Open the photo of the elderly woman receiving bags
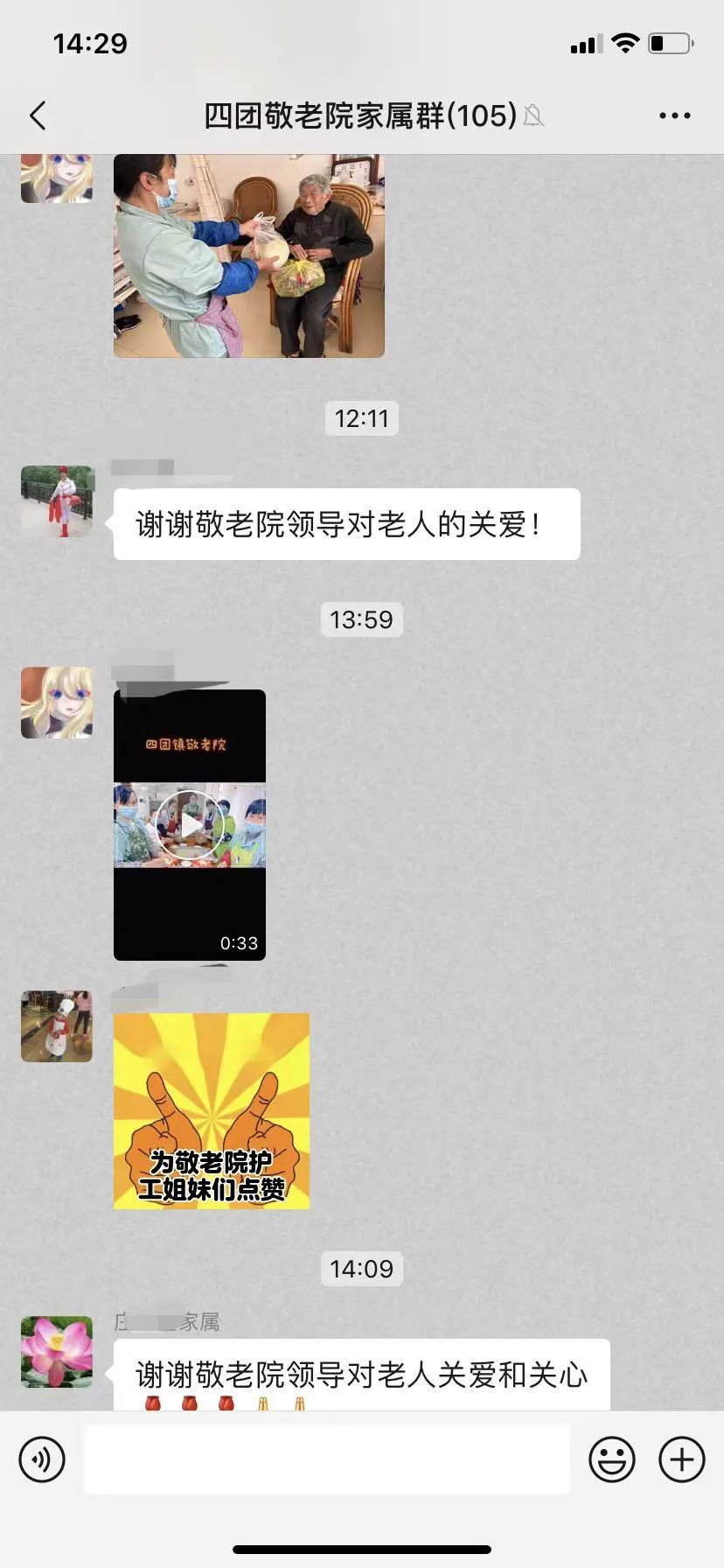 [x=249, y=255]
